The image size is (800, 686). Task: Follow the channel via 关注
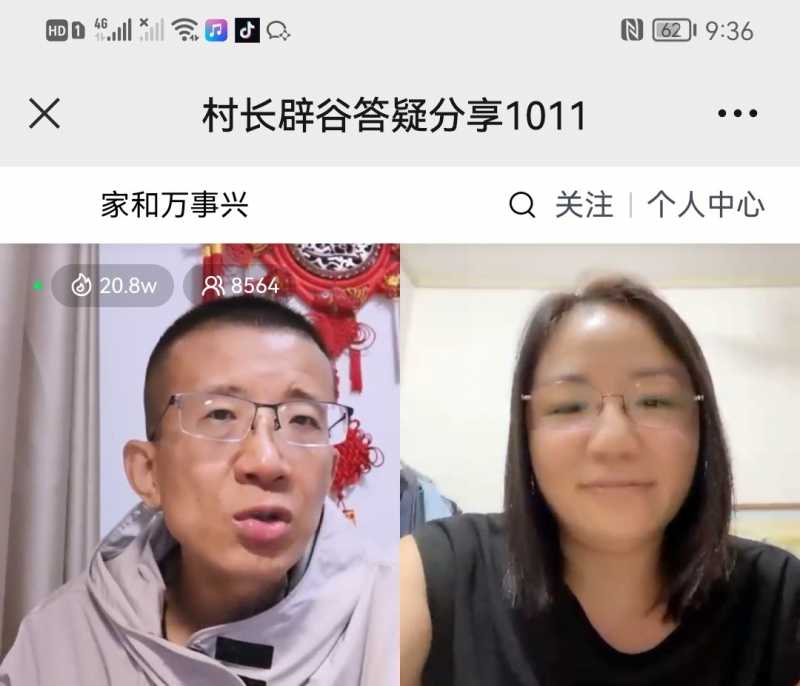click(x=584, y=206)
